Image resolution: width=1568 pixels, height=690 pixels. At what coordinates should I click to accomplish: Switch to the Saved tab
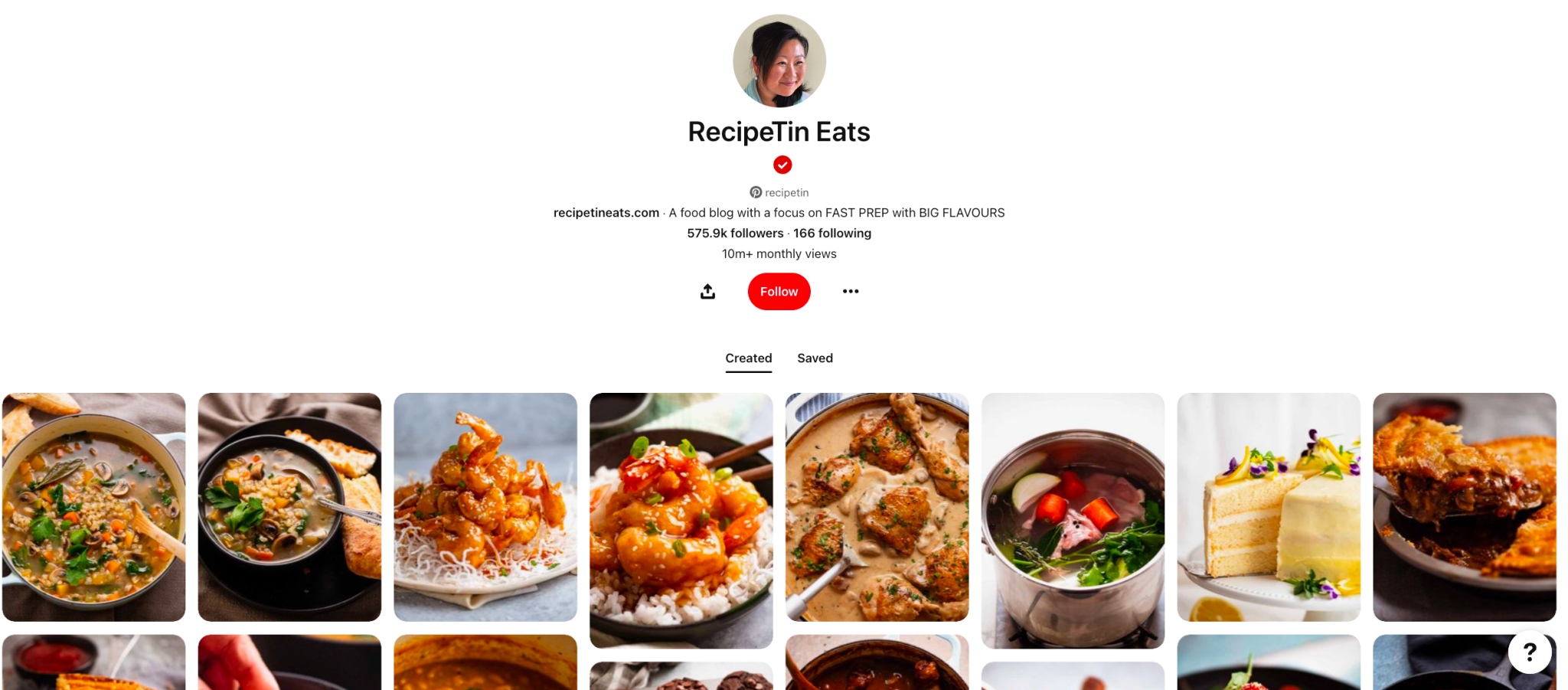[x=815, y=358]
